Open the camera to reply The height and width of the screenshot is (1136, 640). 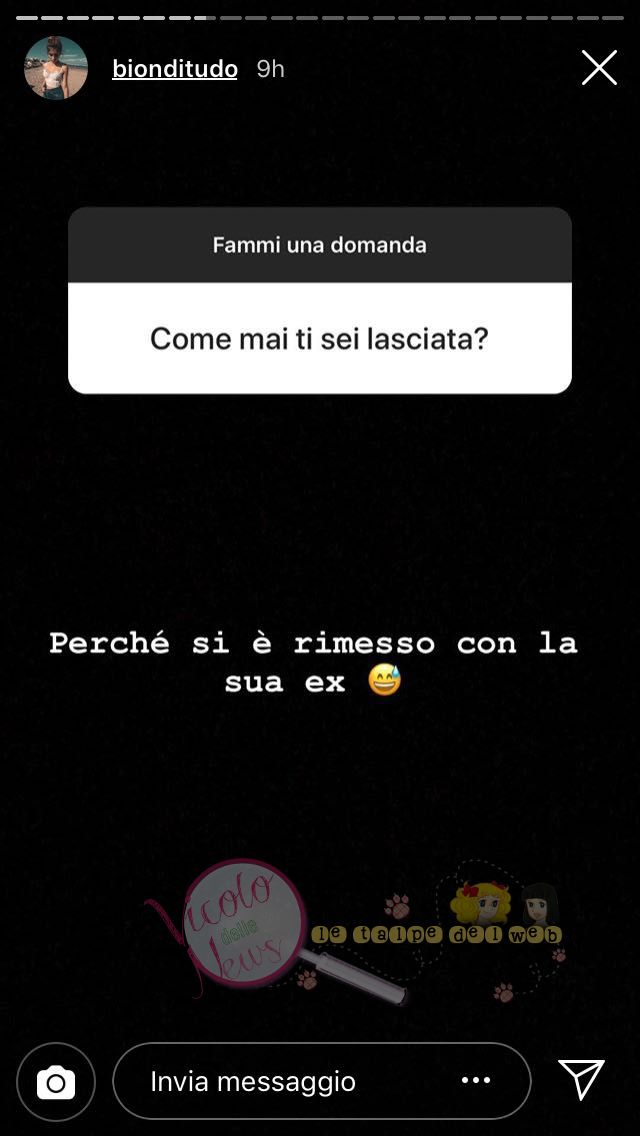56,1081
